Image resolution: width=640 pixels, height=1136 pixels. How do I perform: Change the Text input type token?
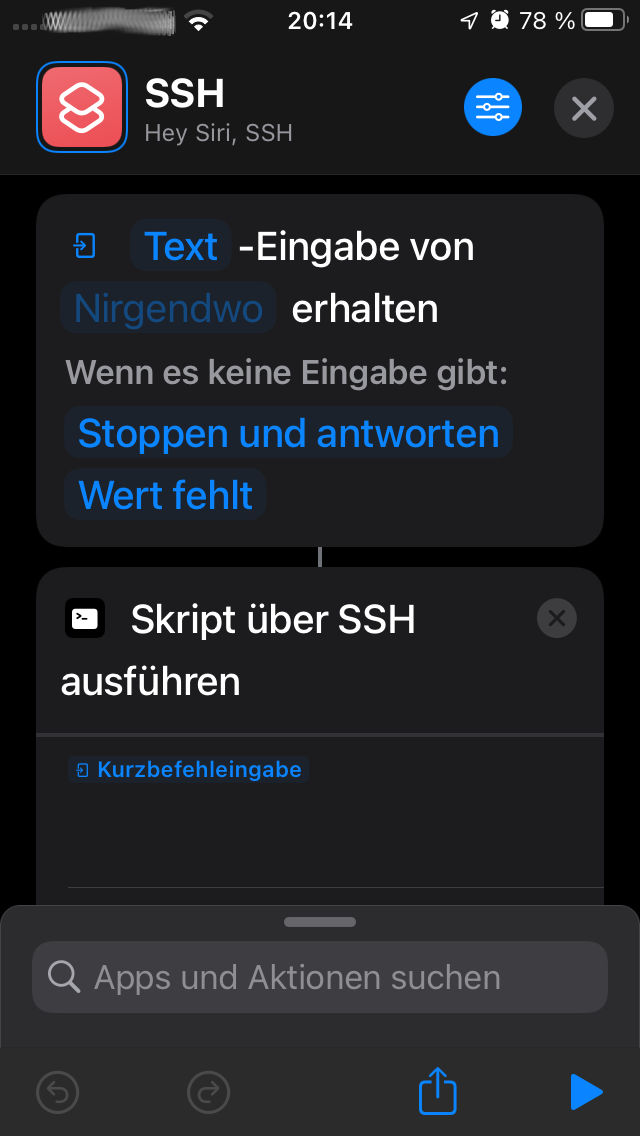[181, 246]
